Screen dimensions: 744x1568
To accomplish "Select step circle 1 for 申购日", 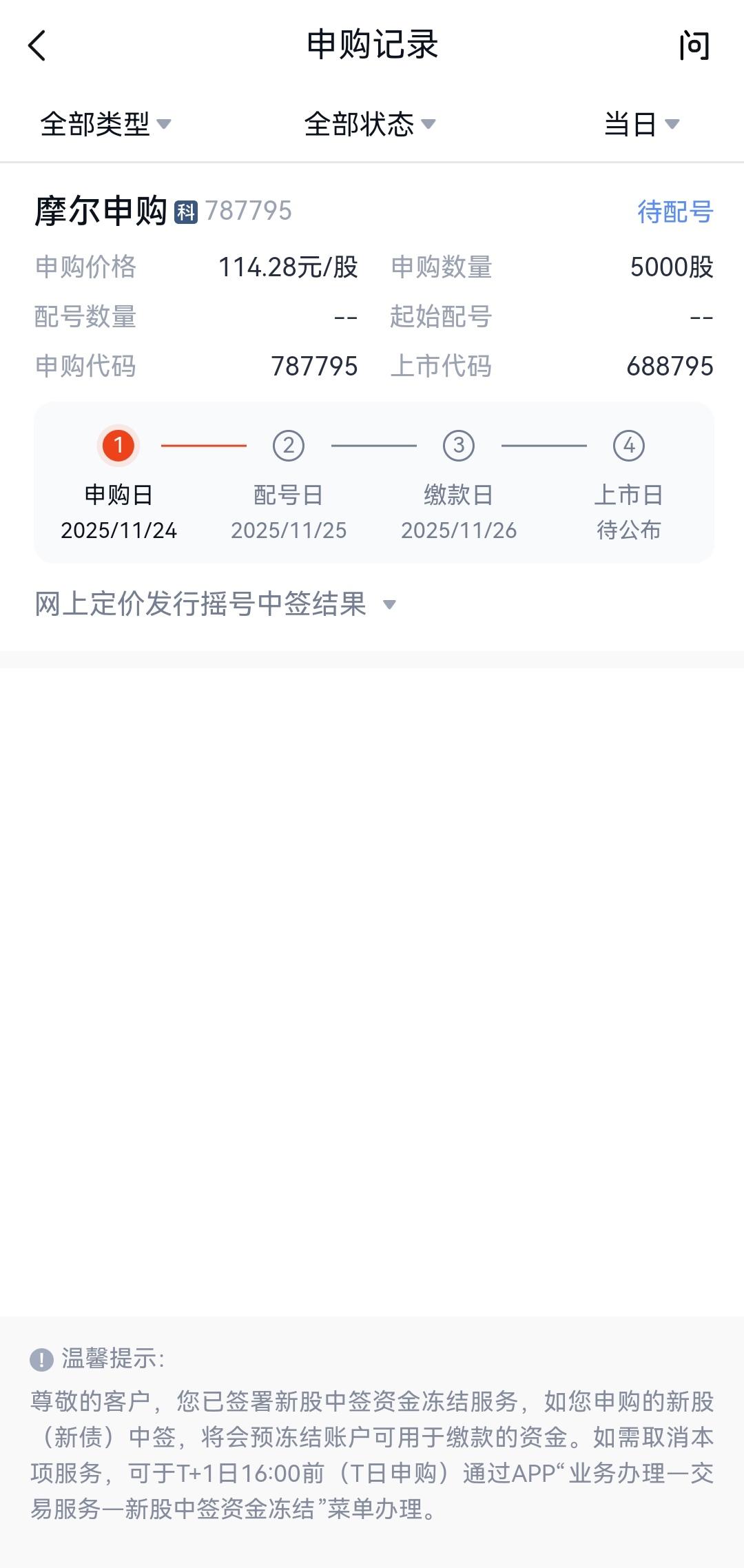I will click(117, 446).
